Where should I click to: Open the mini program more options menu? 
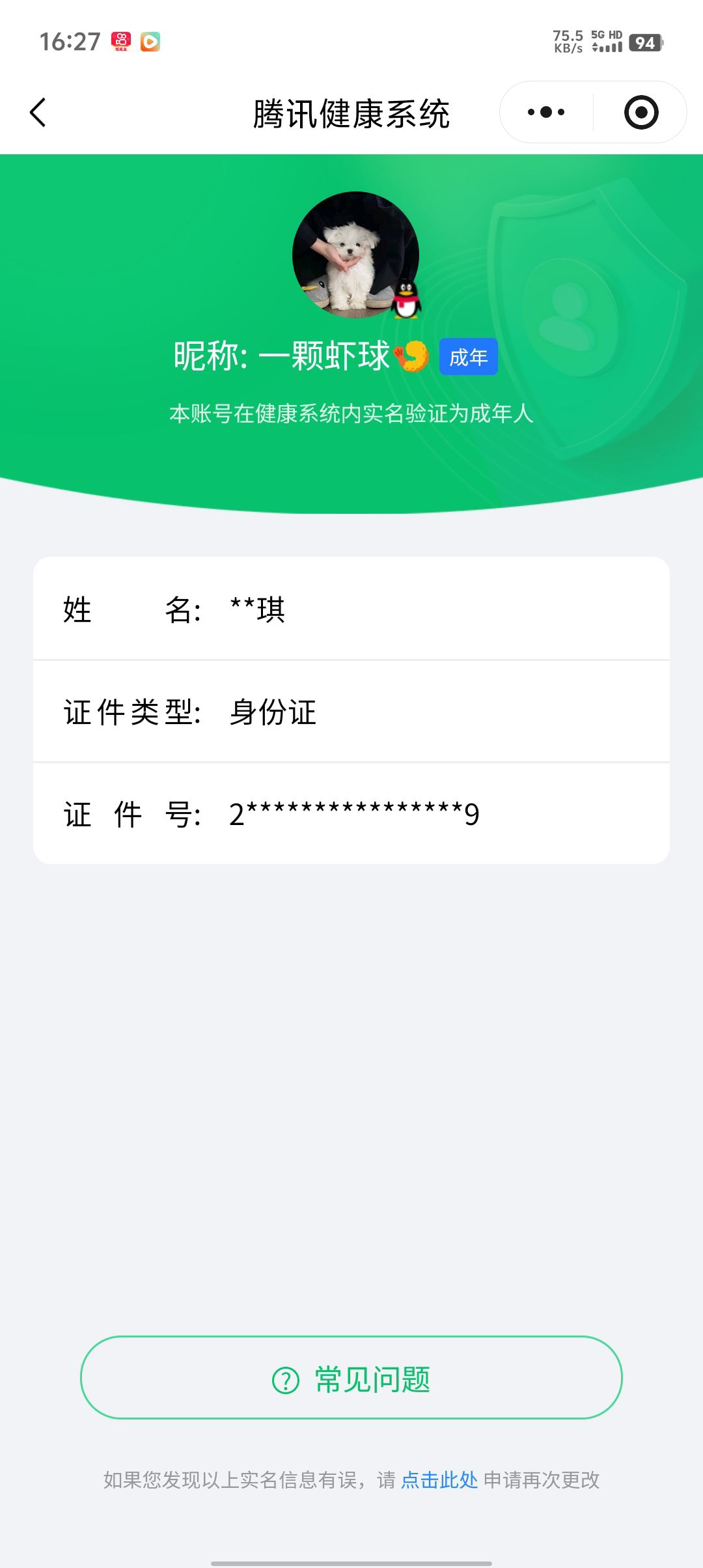[547, 111]
